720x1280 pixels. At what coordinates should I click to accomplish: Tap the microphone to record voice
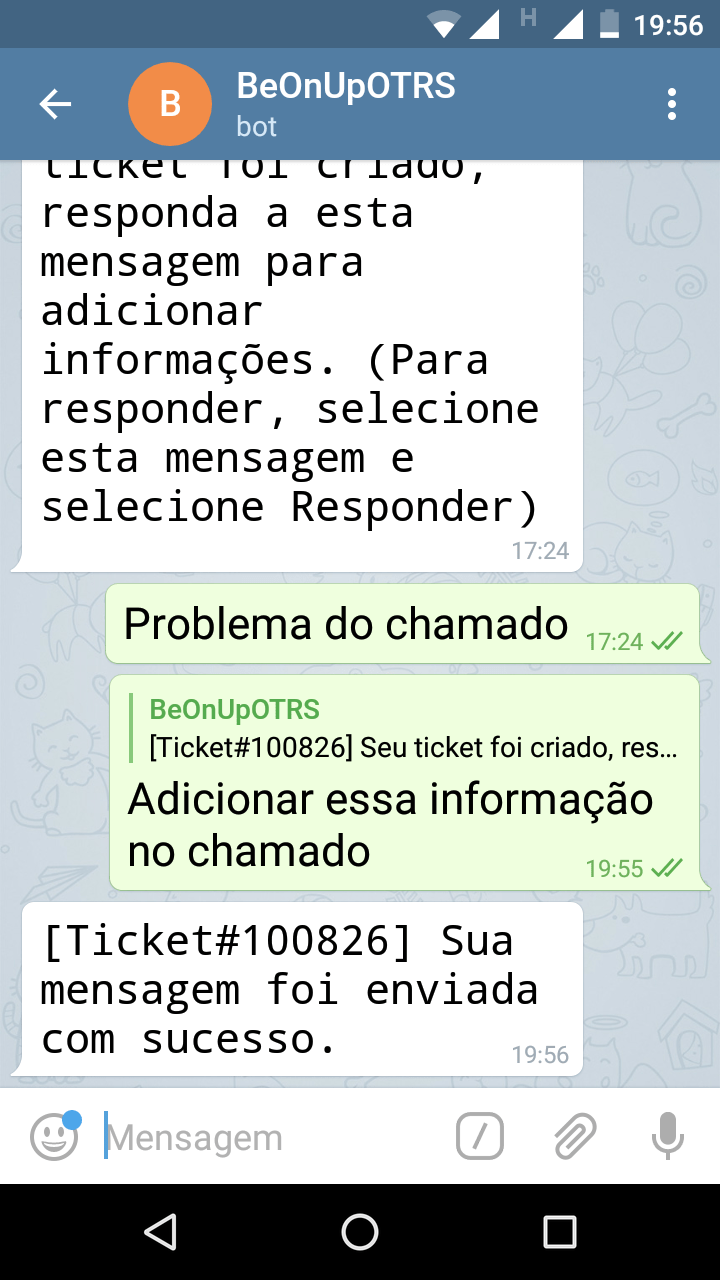(667, 1137)
